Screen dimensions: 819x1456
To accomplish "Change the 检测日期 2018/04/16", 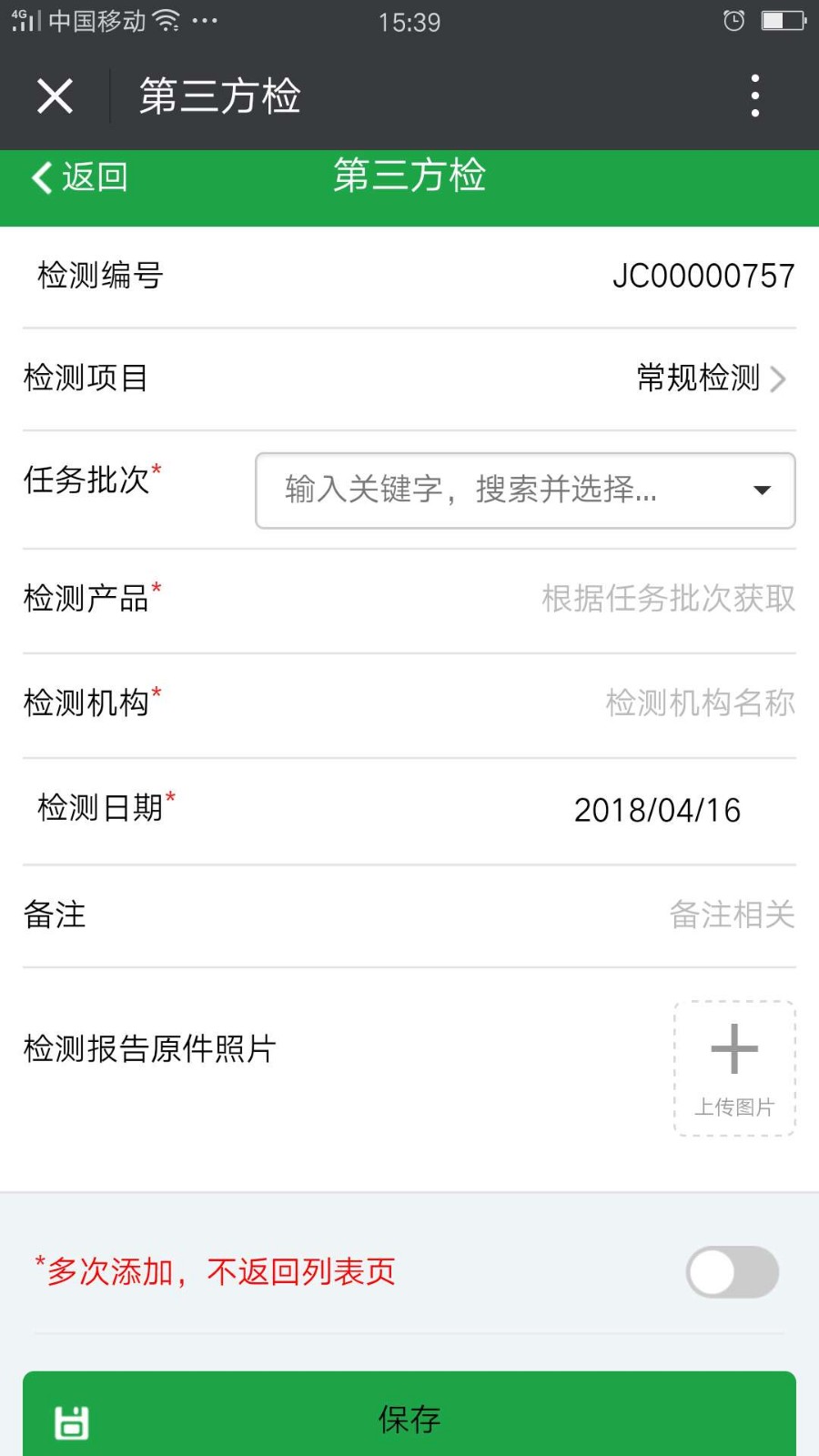I will pos(657,810).
